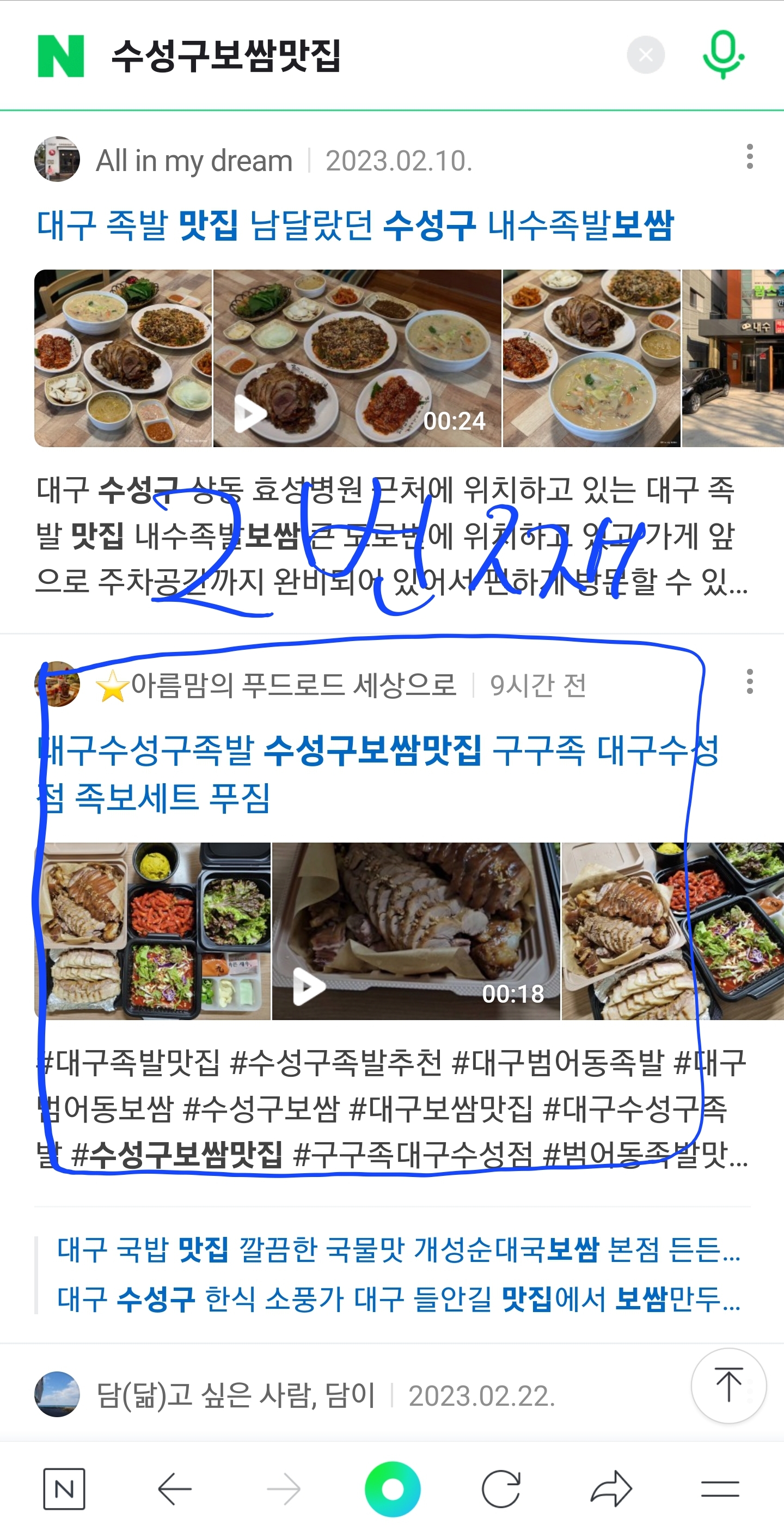784x1537 pixels.
Task: Tap the green circle button in the bottom bar
Action: pos(392,1489)
